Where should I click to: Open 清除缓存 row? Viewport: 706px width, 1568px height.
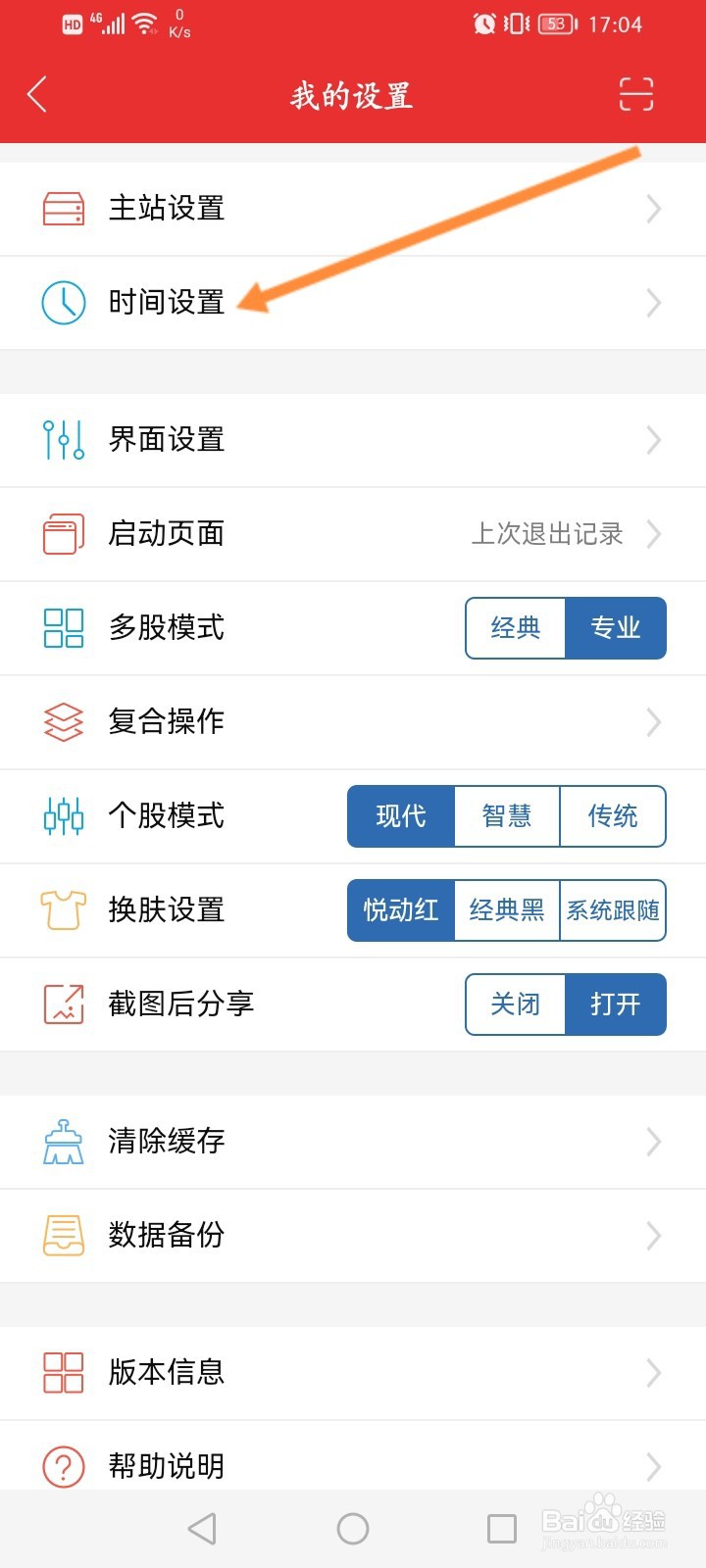pyautogui.click(x=353, y=1142)
